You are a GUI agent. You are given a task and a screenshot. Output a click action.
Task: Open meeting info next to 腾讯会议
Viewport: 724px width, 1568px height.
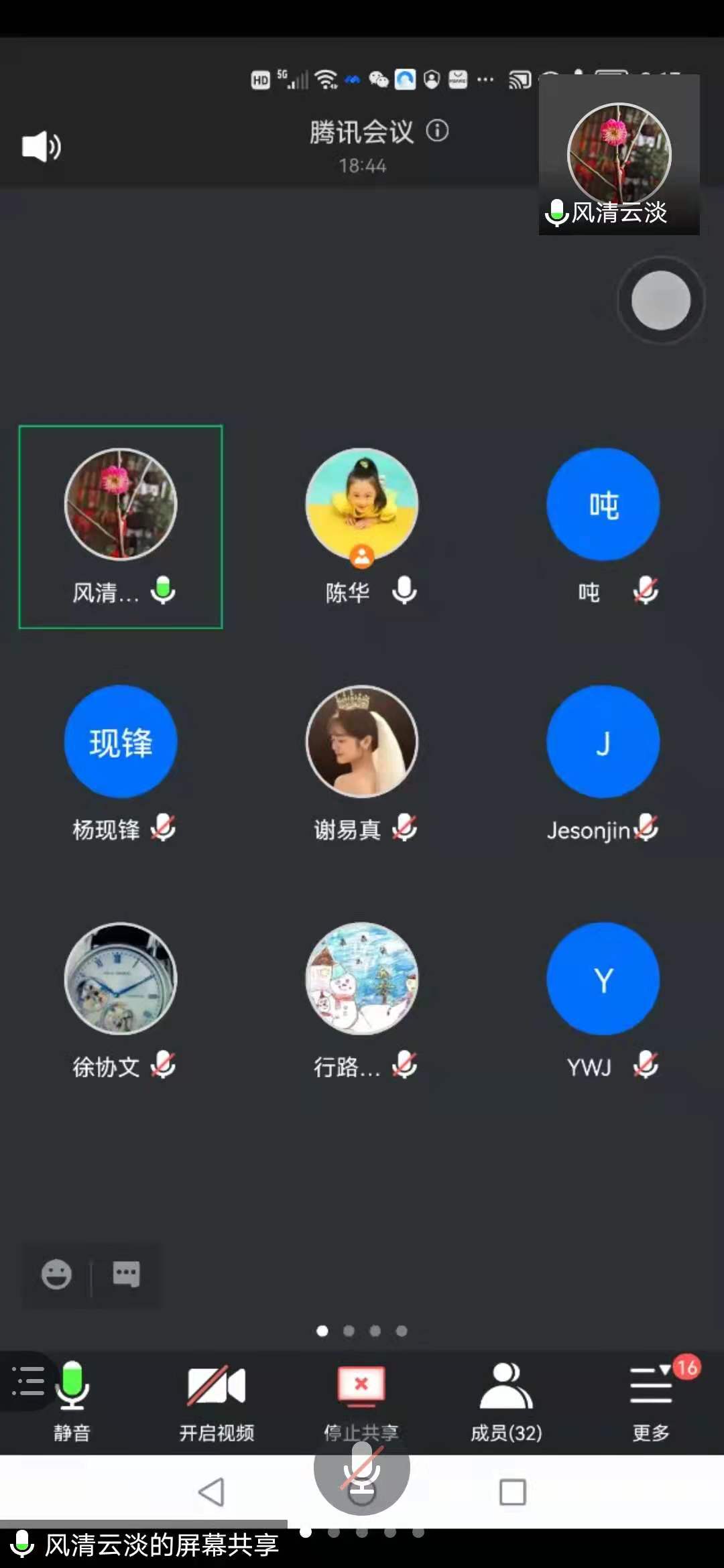point(438,131)
